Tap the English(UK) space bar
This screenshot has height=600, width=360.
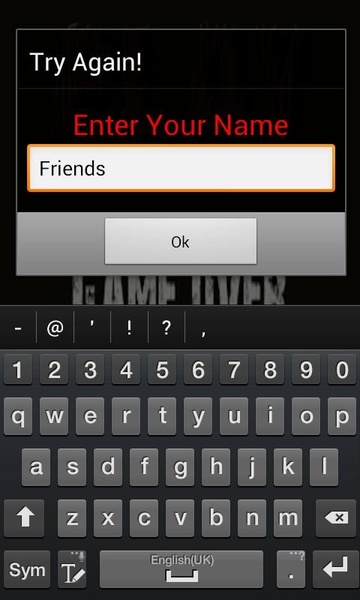pos(181,569)
